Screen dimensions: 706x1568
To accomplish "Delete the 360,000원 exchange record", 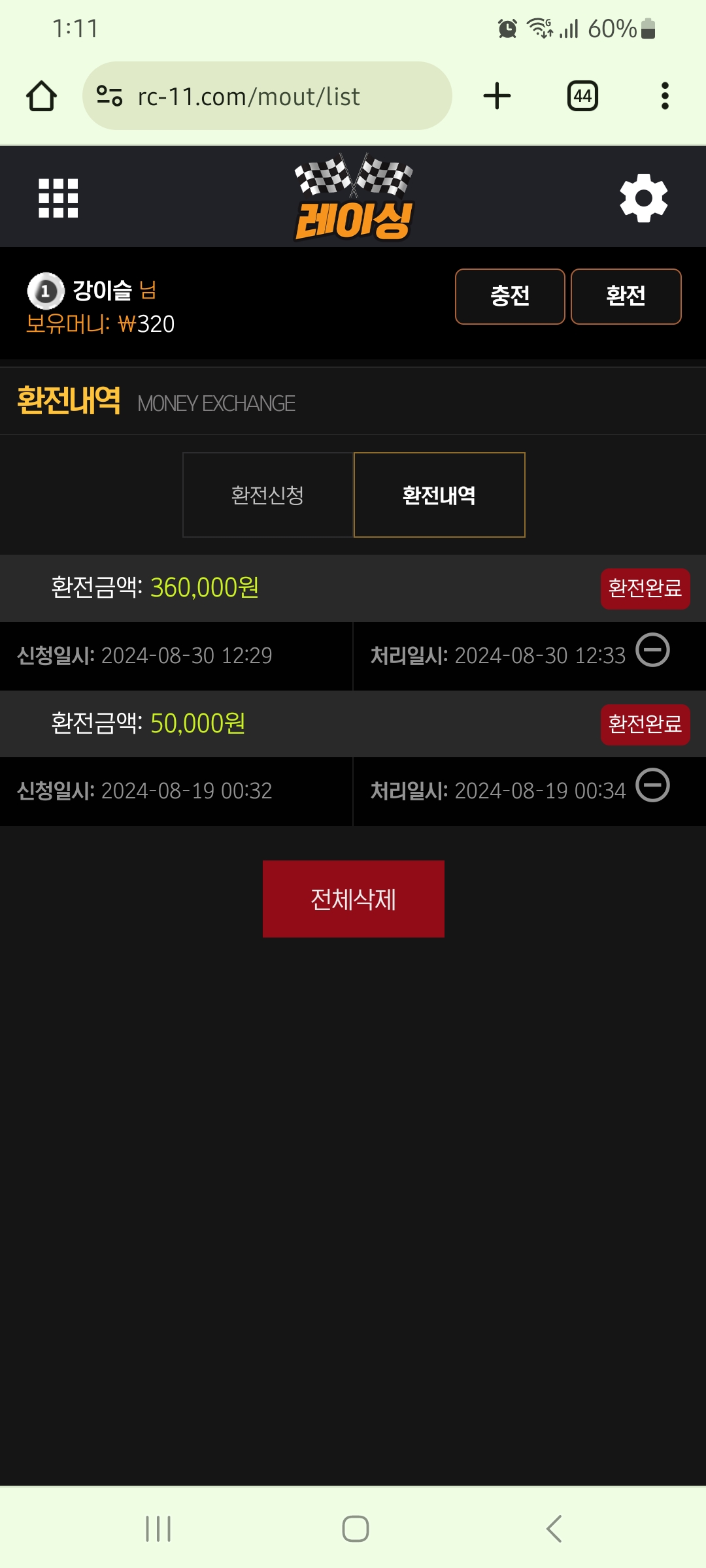I will coord(653,650).
